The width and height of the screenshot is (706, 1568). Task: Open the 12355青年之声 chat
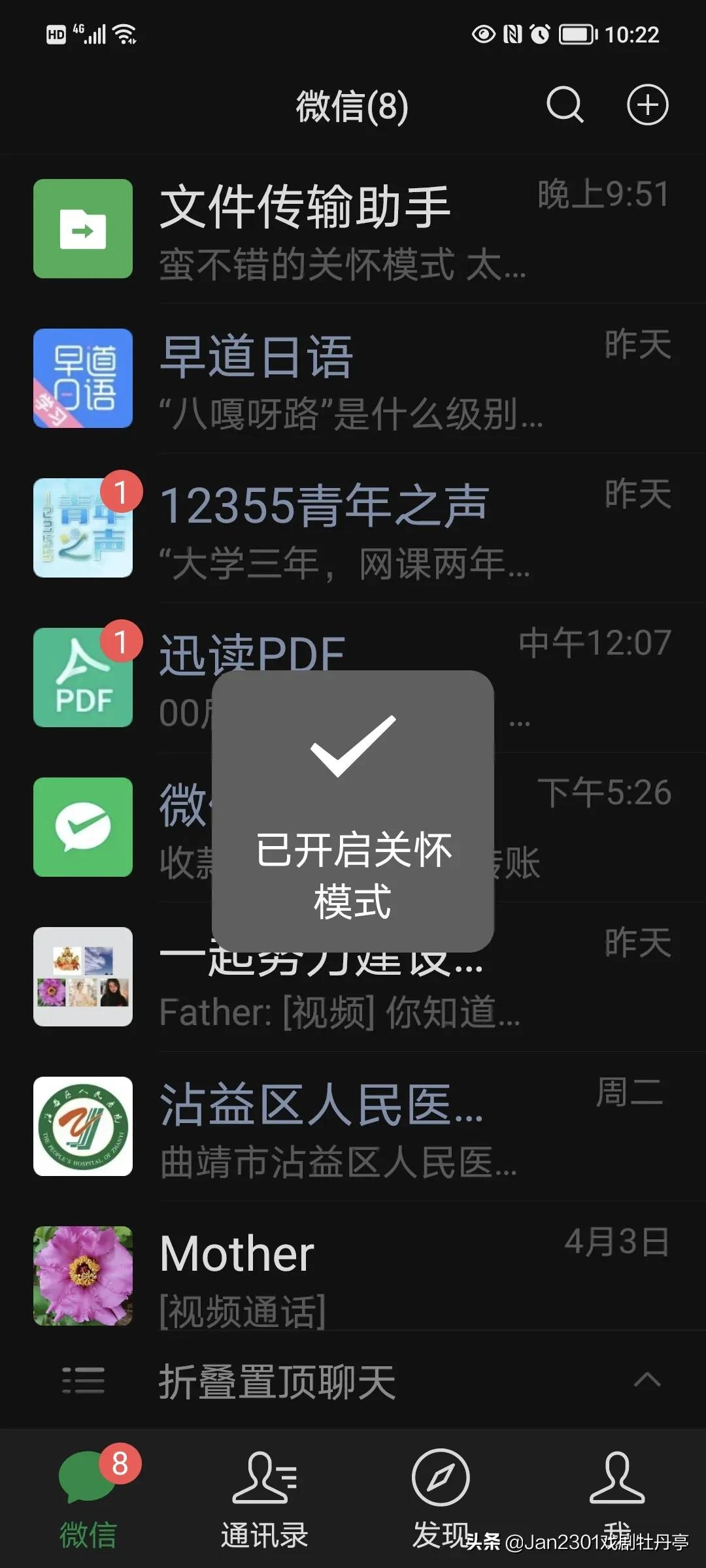tap(353, 528)
